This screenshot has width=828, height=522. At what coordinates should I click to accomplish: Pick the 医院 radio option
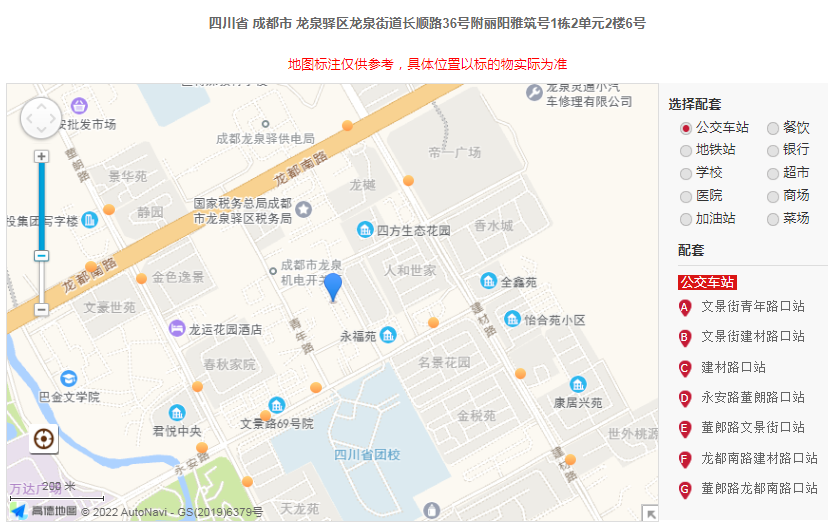686,196
